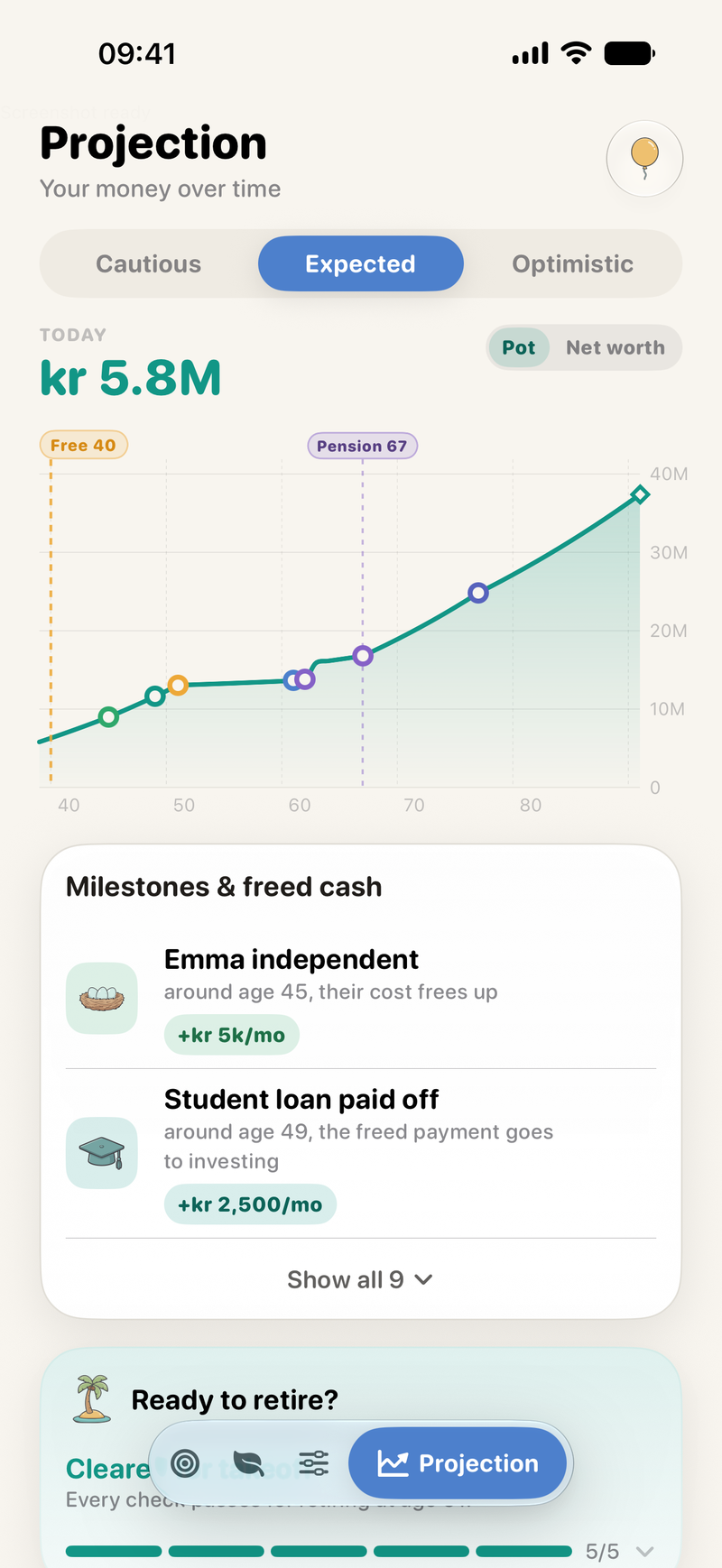
Task: Switch chart to Net worth
Action: pos(616,347)
